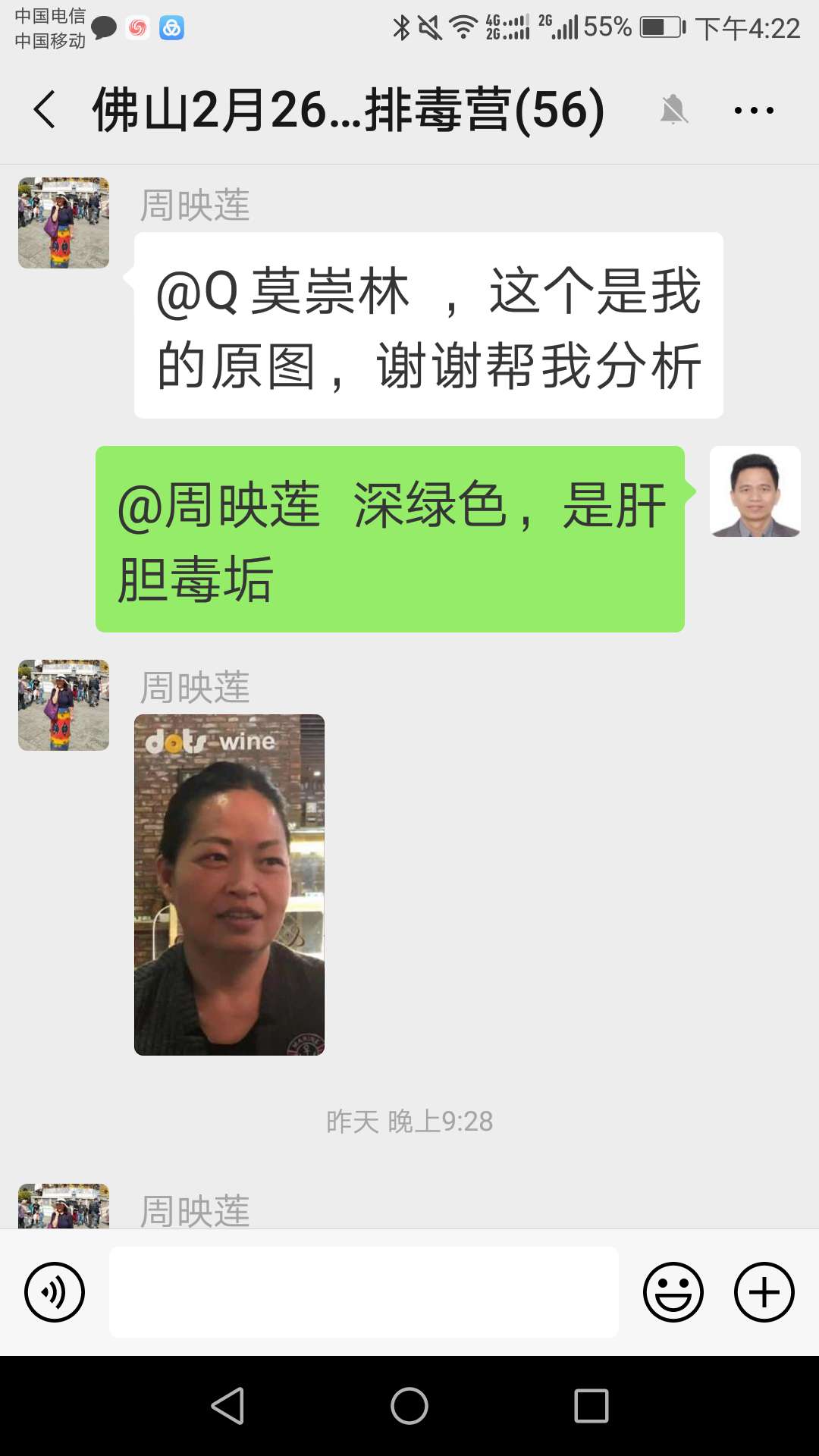The width and height of the screenshot is (819, 1456).
Task: Tap your own avatar beside the green bubble
Action: [755, 493]
